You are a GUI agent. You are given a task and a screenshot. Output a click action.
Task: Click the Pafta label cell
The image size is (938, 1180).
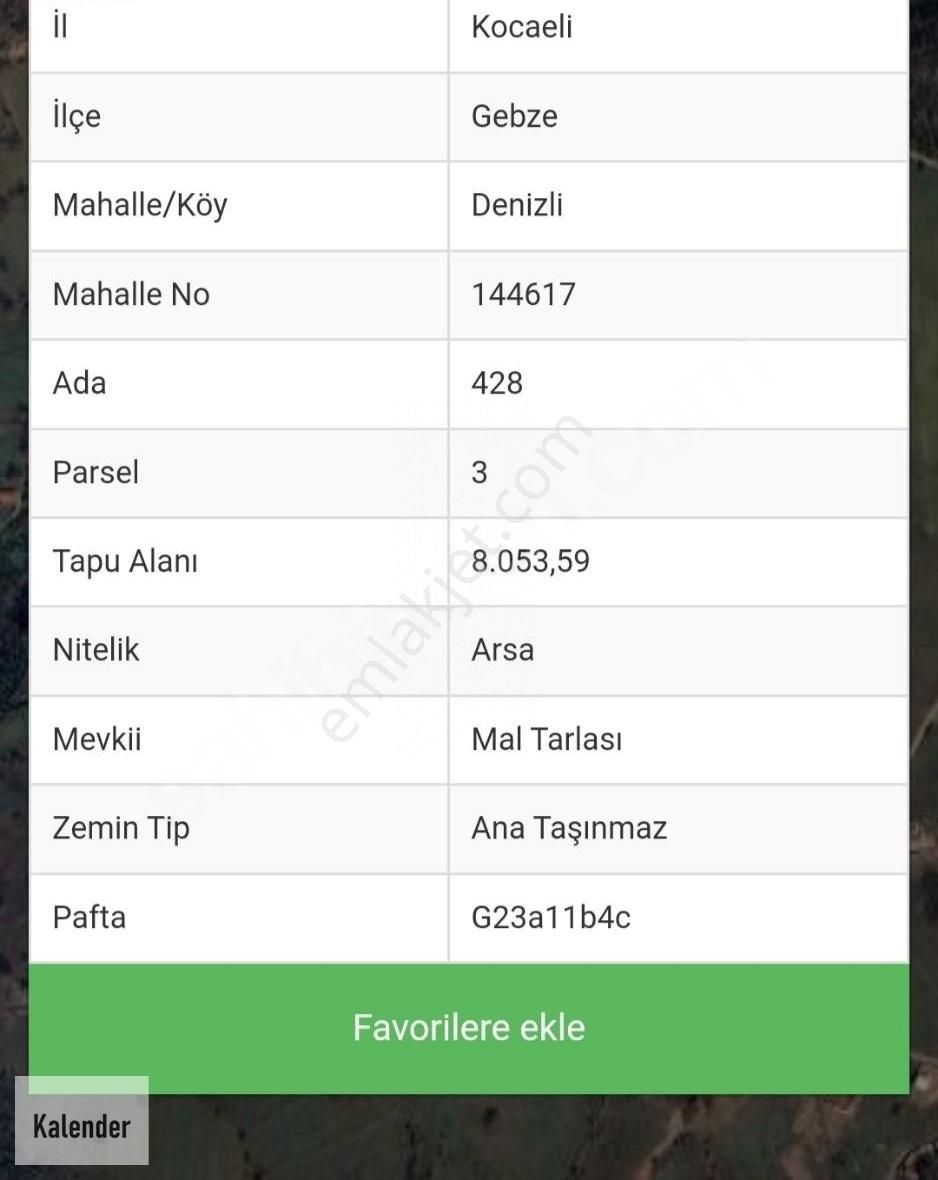(89, 917)
